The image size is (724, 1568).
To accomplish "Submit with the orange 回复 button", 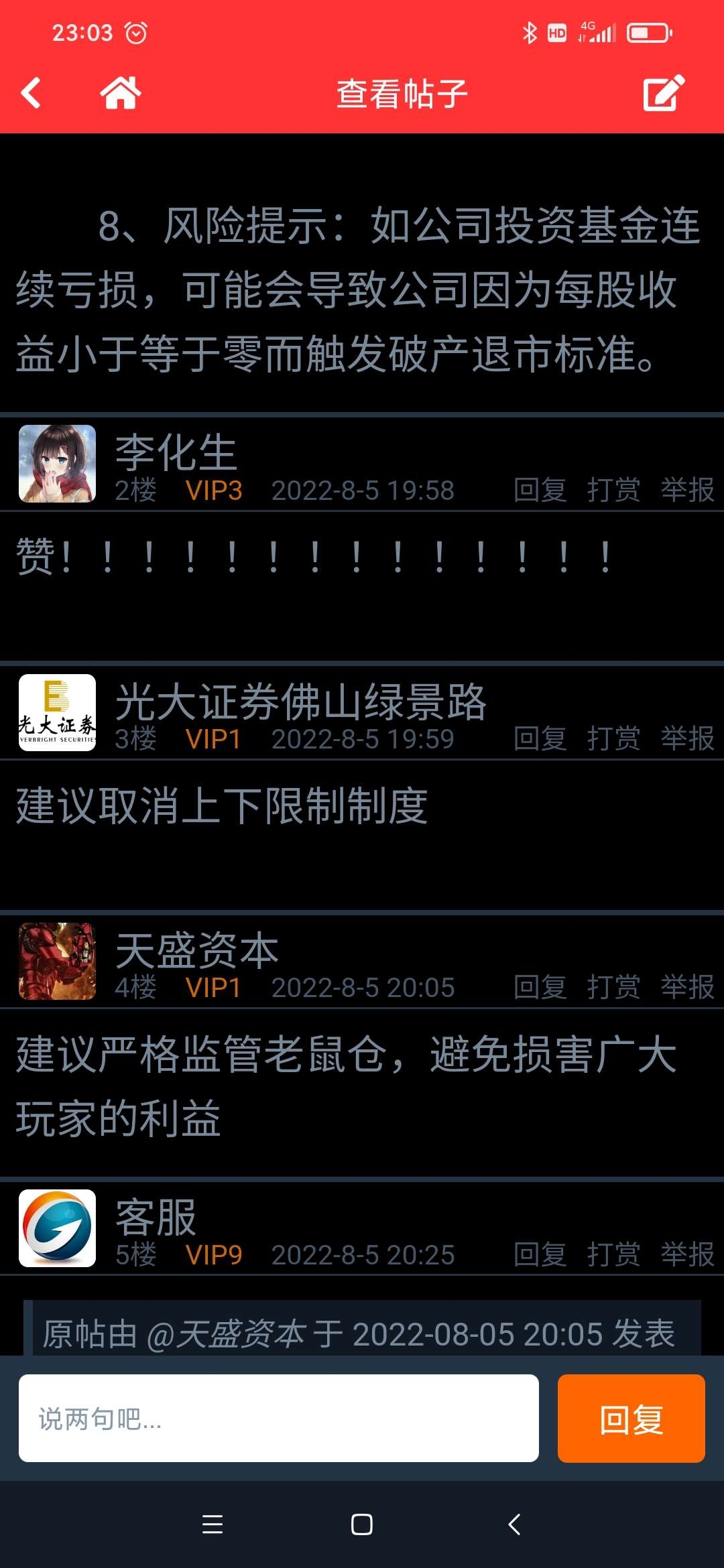I will click(631, 1418).
